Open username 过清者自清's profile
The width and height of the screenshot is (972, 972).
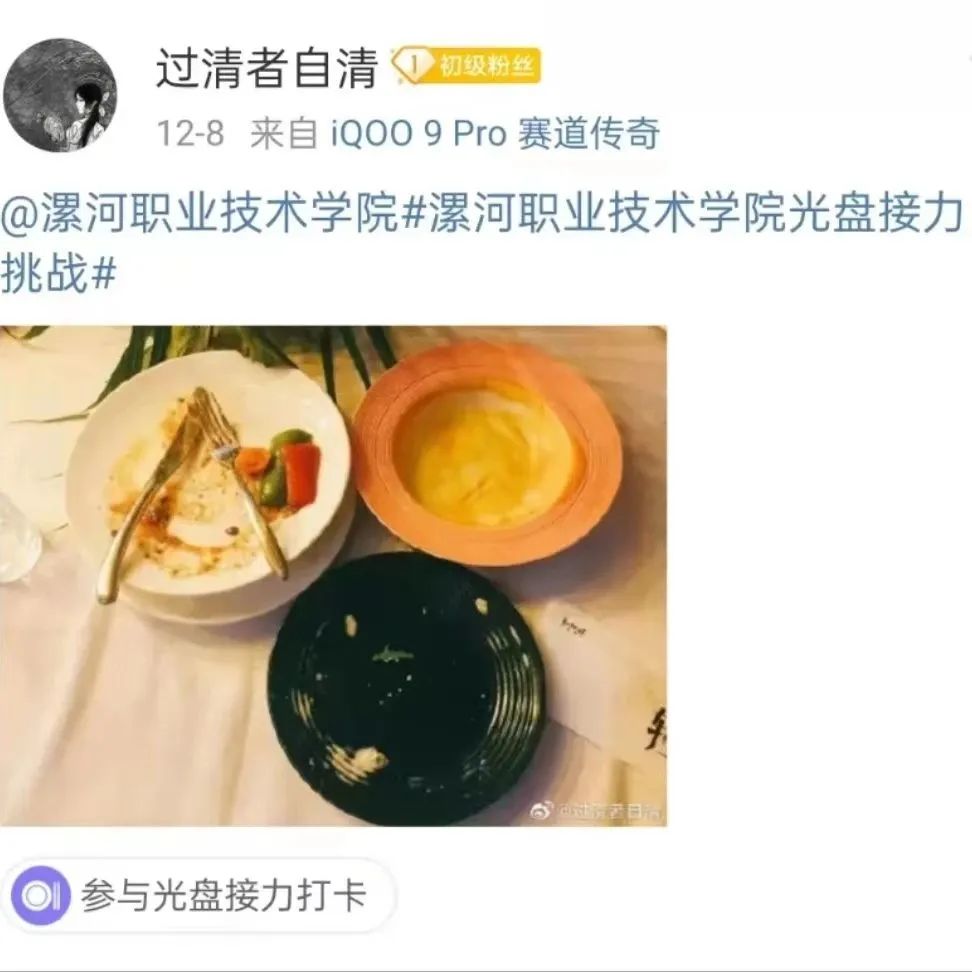(266, 68)
